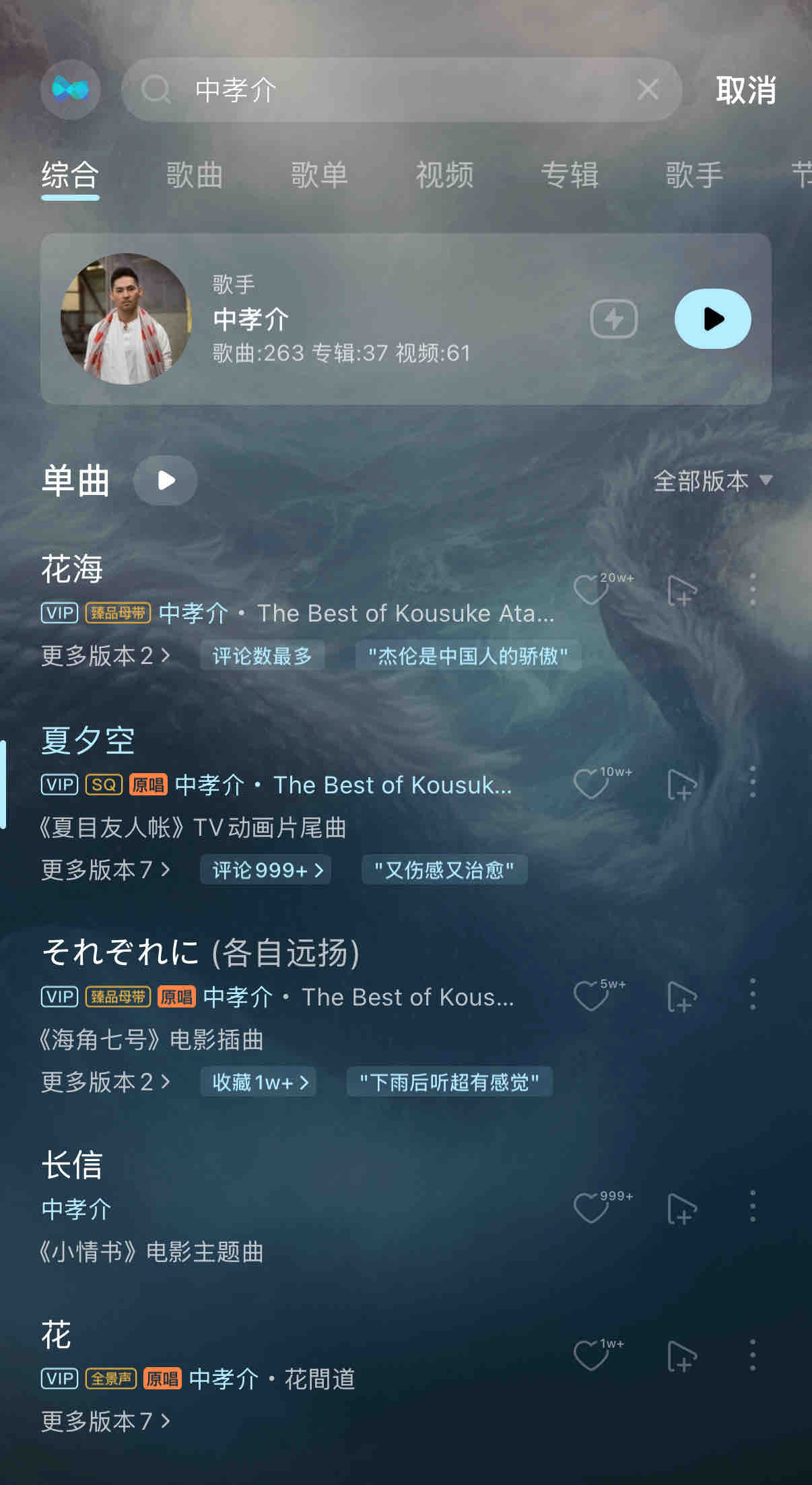
Task: Open the 视频 tab
Action: point(444,176)
